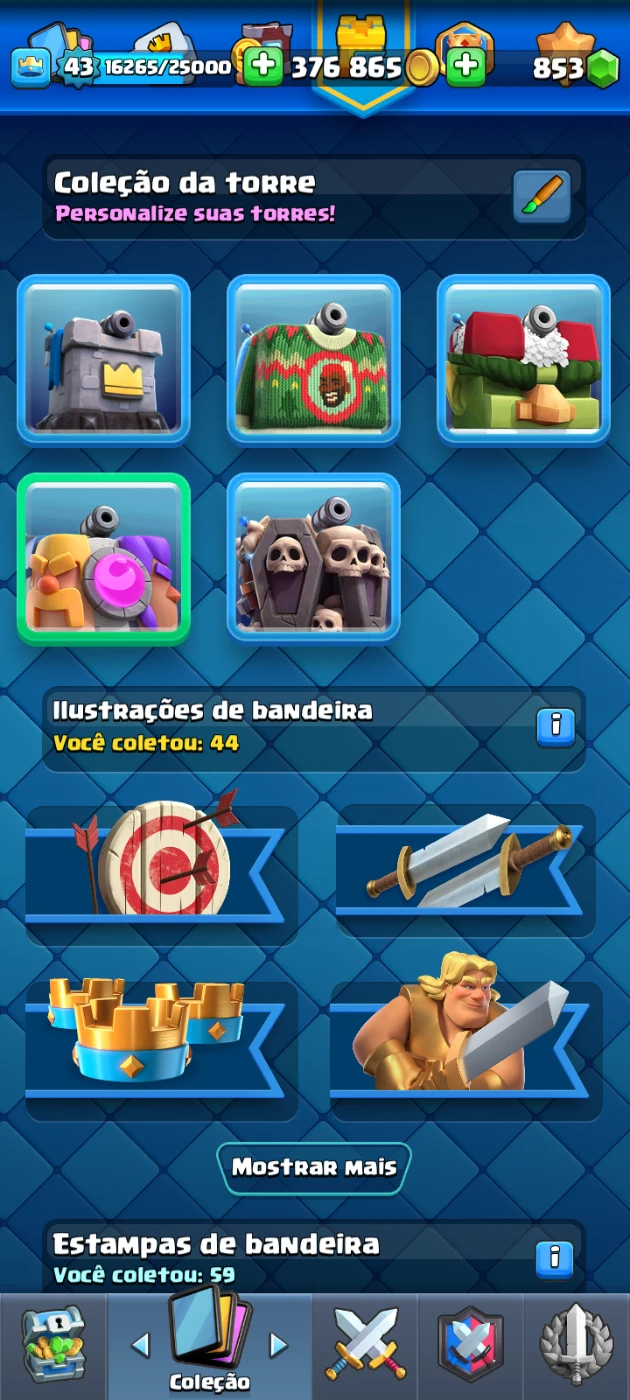Go to next collection page arrow
The image size is (630, 1400).
click(x=279, y=1345)
